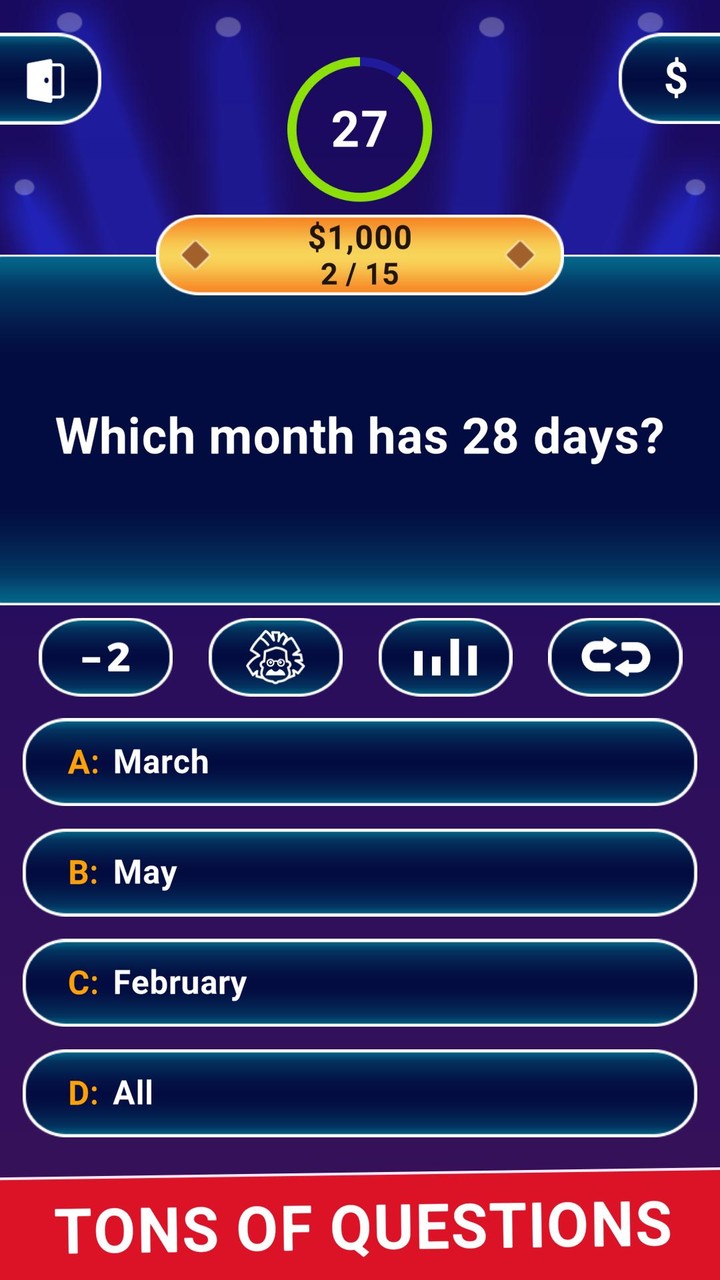Image resolution: width=720 pixels, height=1280 pixels.
Task: Select answer B: May
Action: (360, 872)
